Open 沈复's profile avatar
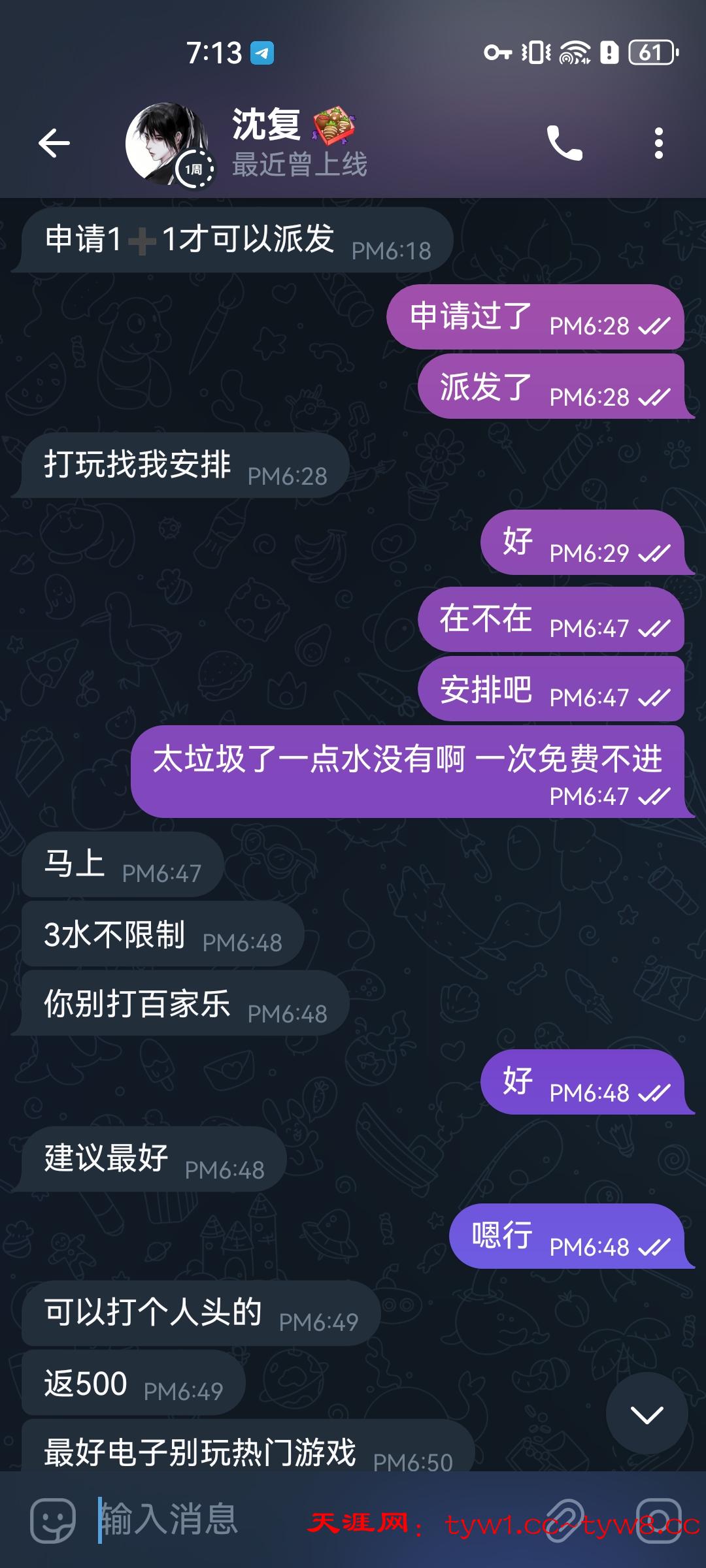 (x=167, y=144)
